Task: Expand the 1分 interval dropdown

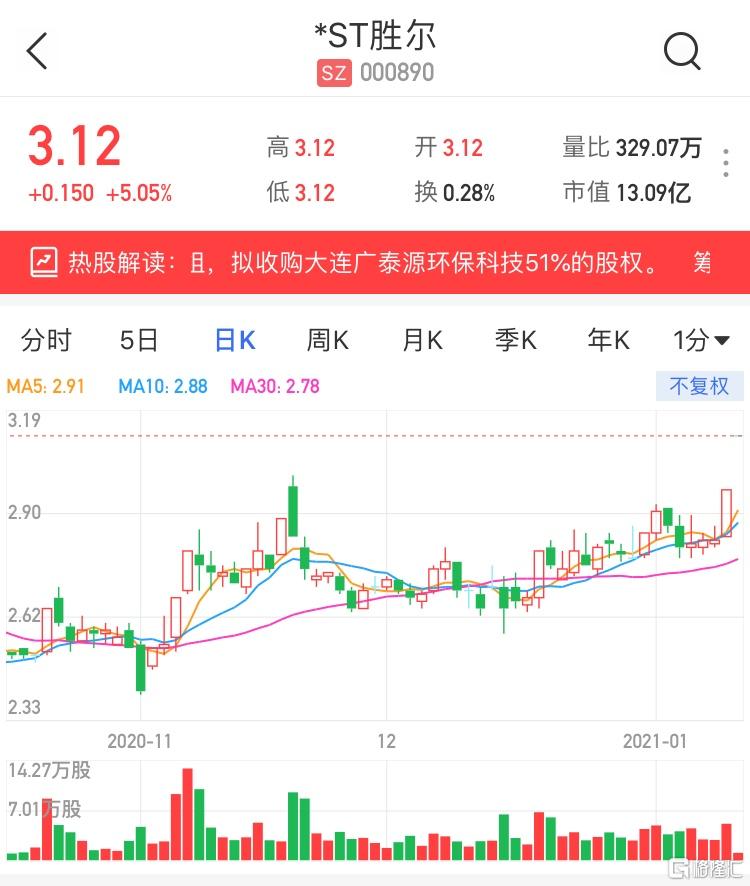Action: (701, 340)
